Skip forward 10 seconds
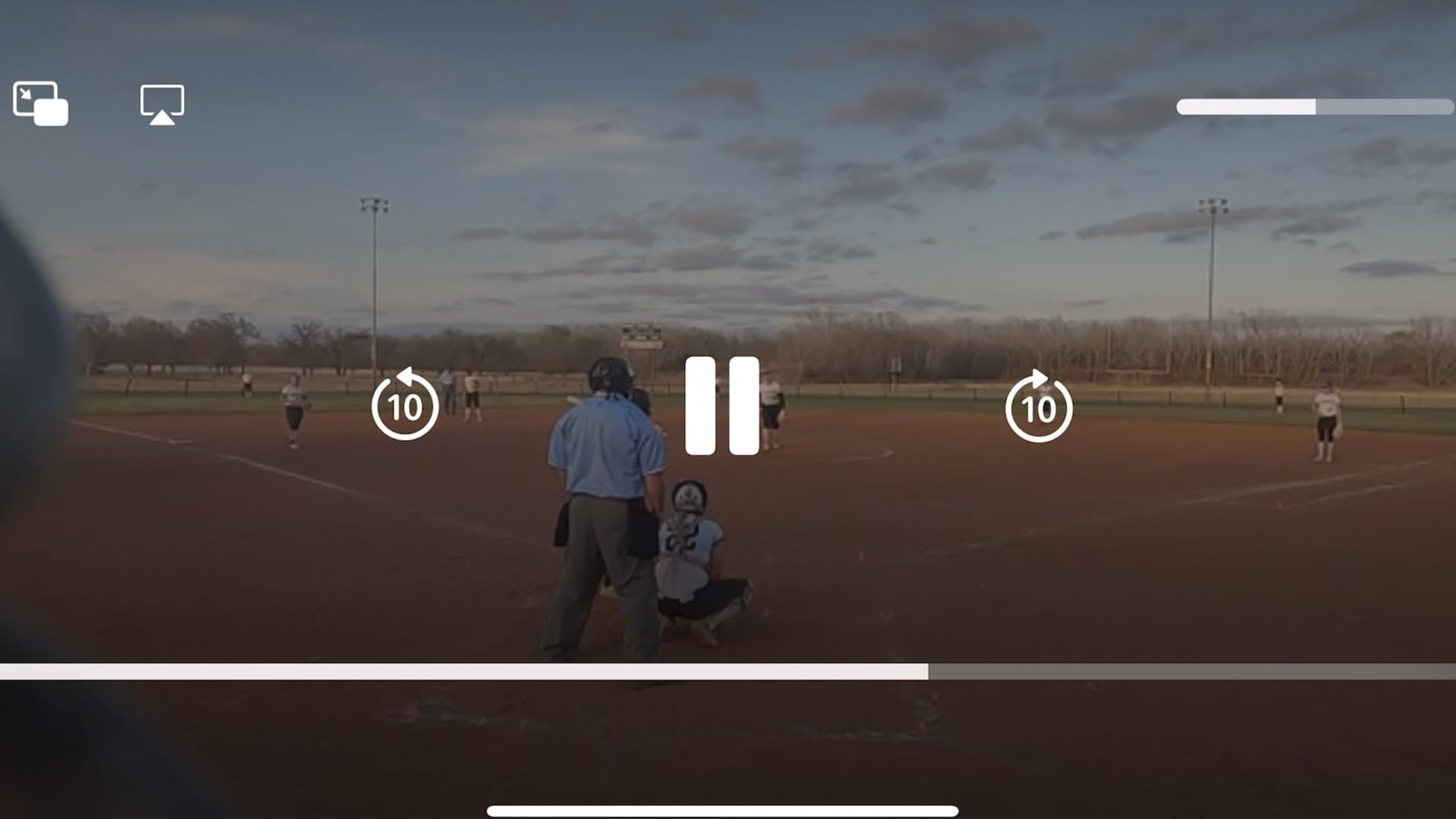1456x819 pixels. (x=1038, y=406)
